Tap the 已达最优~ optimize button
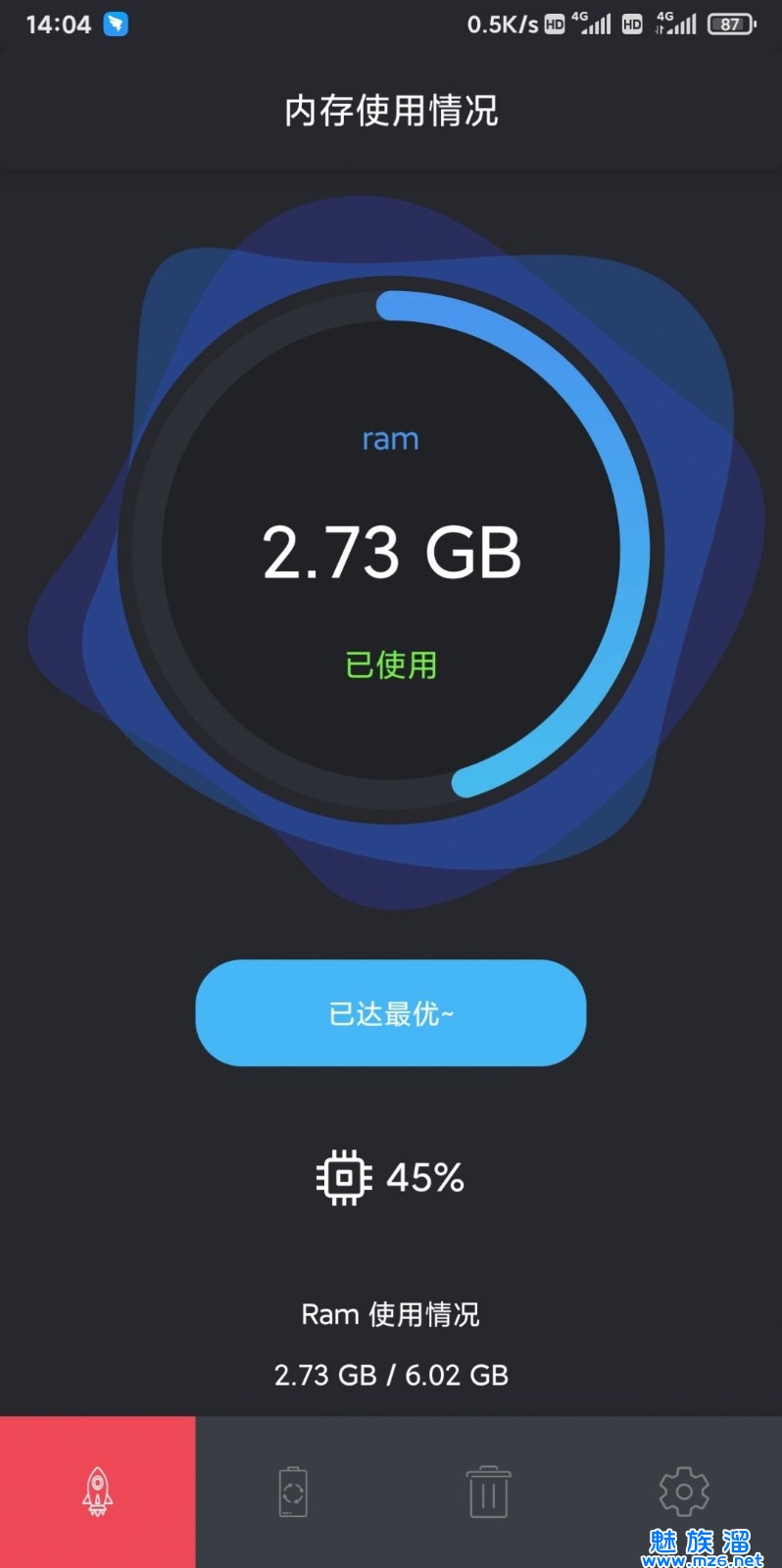 tap(391, 1012)
